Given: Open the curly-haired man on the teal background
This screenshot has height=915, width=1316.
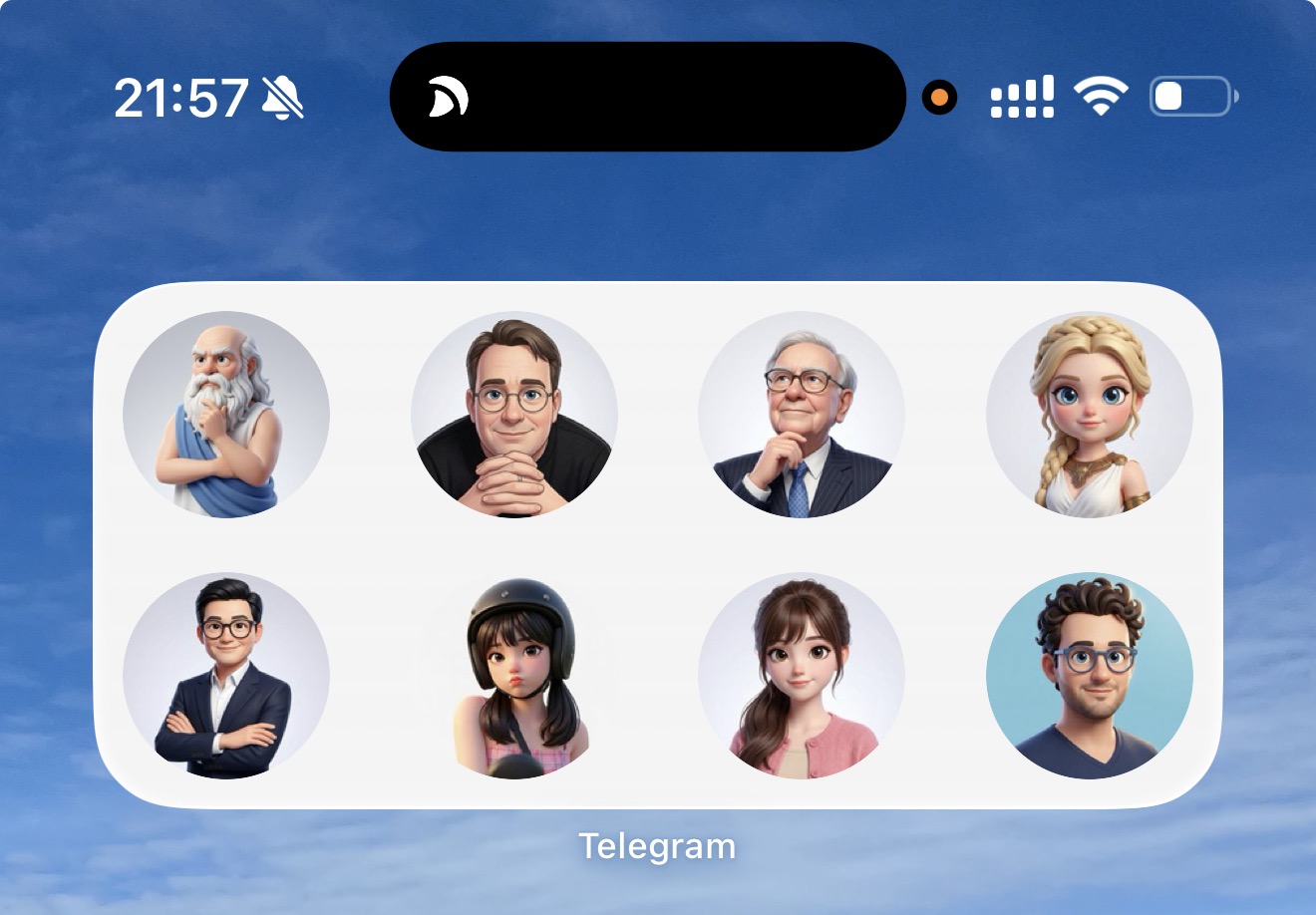Looking at the screenshot, I should pyautogui.click(x=1090, y=676).
